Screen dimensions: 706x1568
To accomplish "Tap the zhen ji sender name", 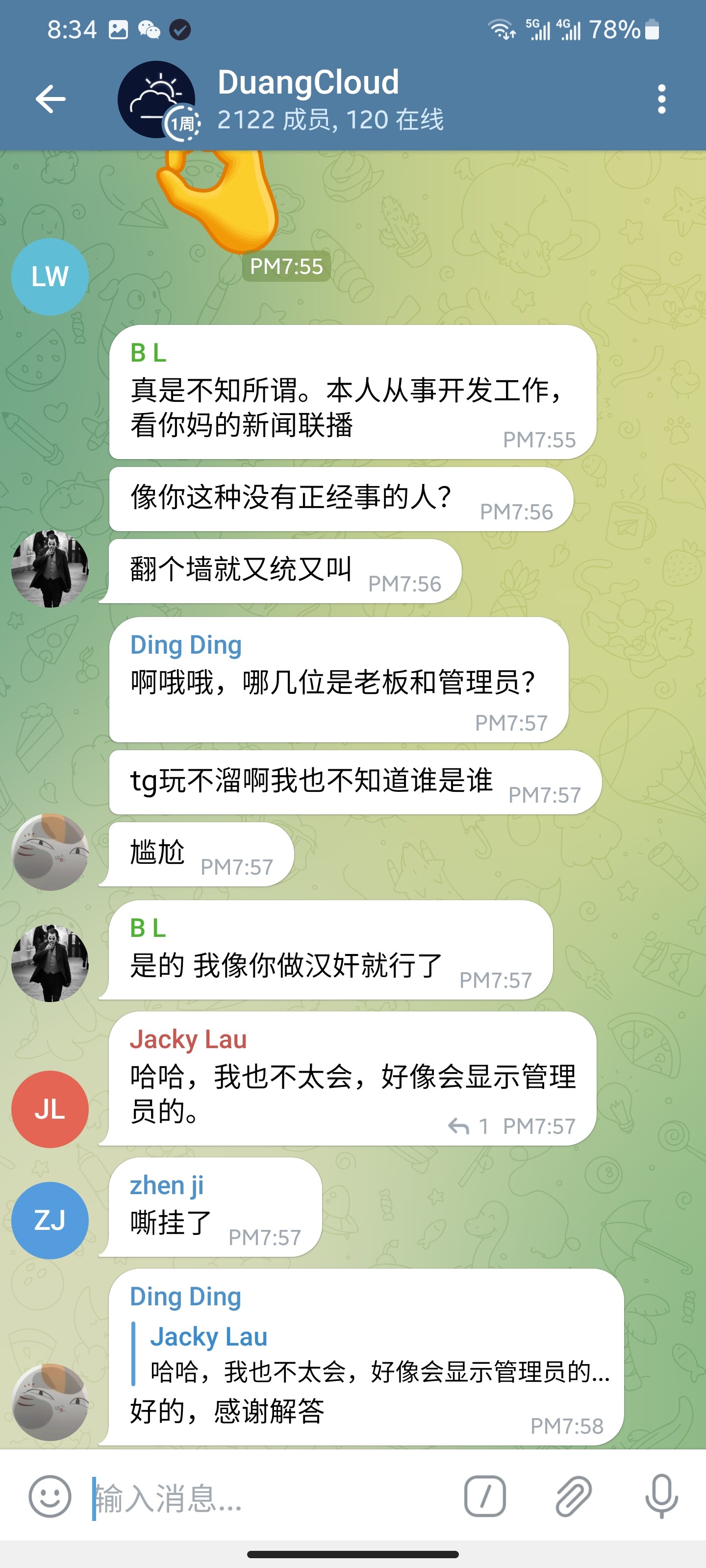I will pyautogui.click(x=167, y=1185).
